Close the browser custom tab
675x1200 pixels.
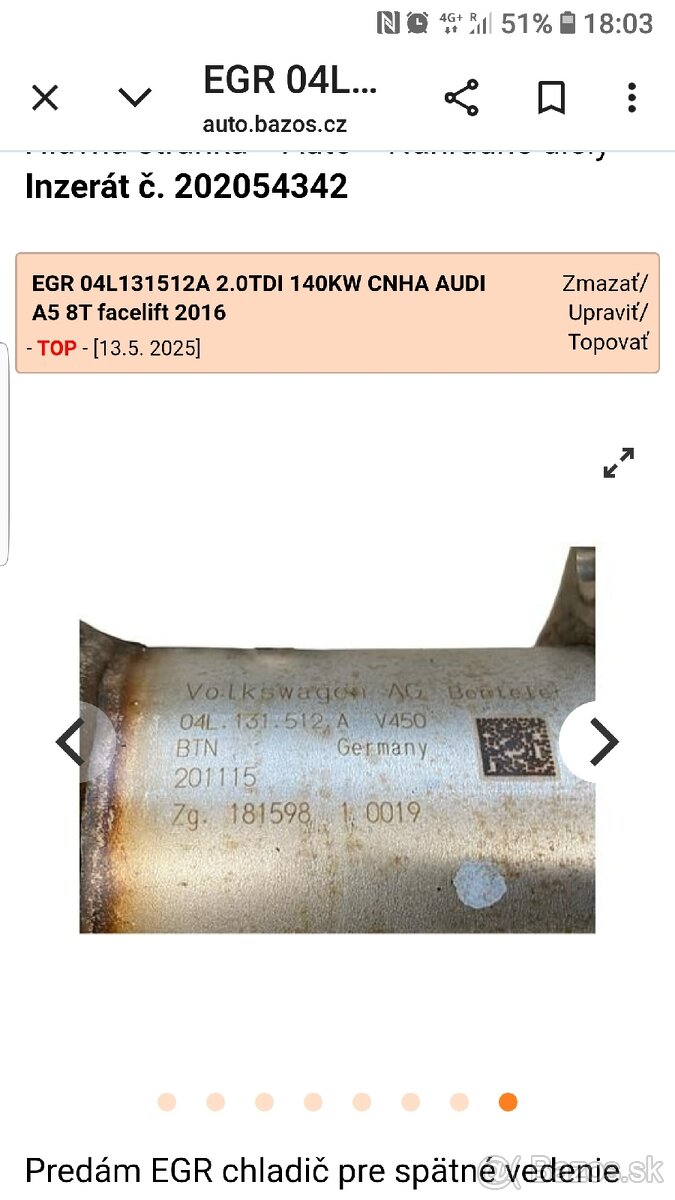(x=45, y=98)
